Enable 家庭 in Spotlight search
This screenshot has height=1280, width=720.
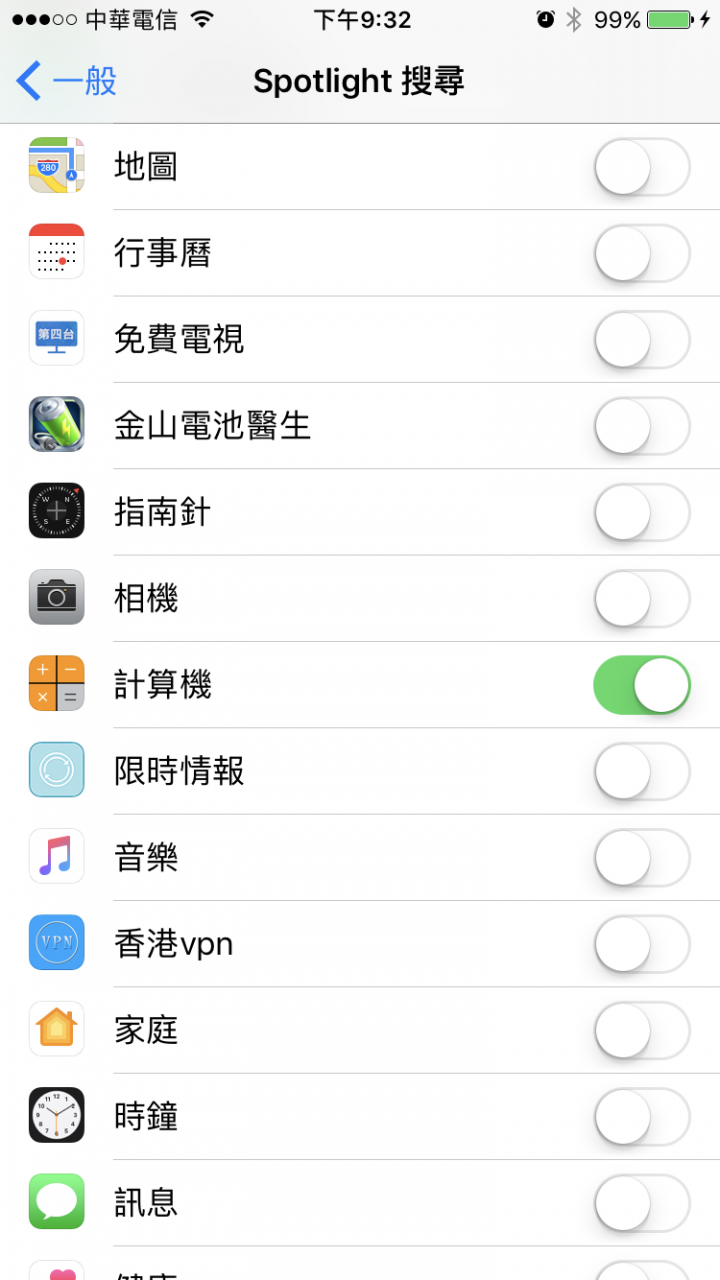click(x=642, y=1029)
